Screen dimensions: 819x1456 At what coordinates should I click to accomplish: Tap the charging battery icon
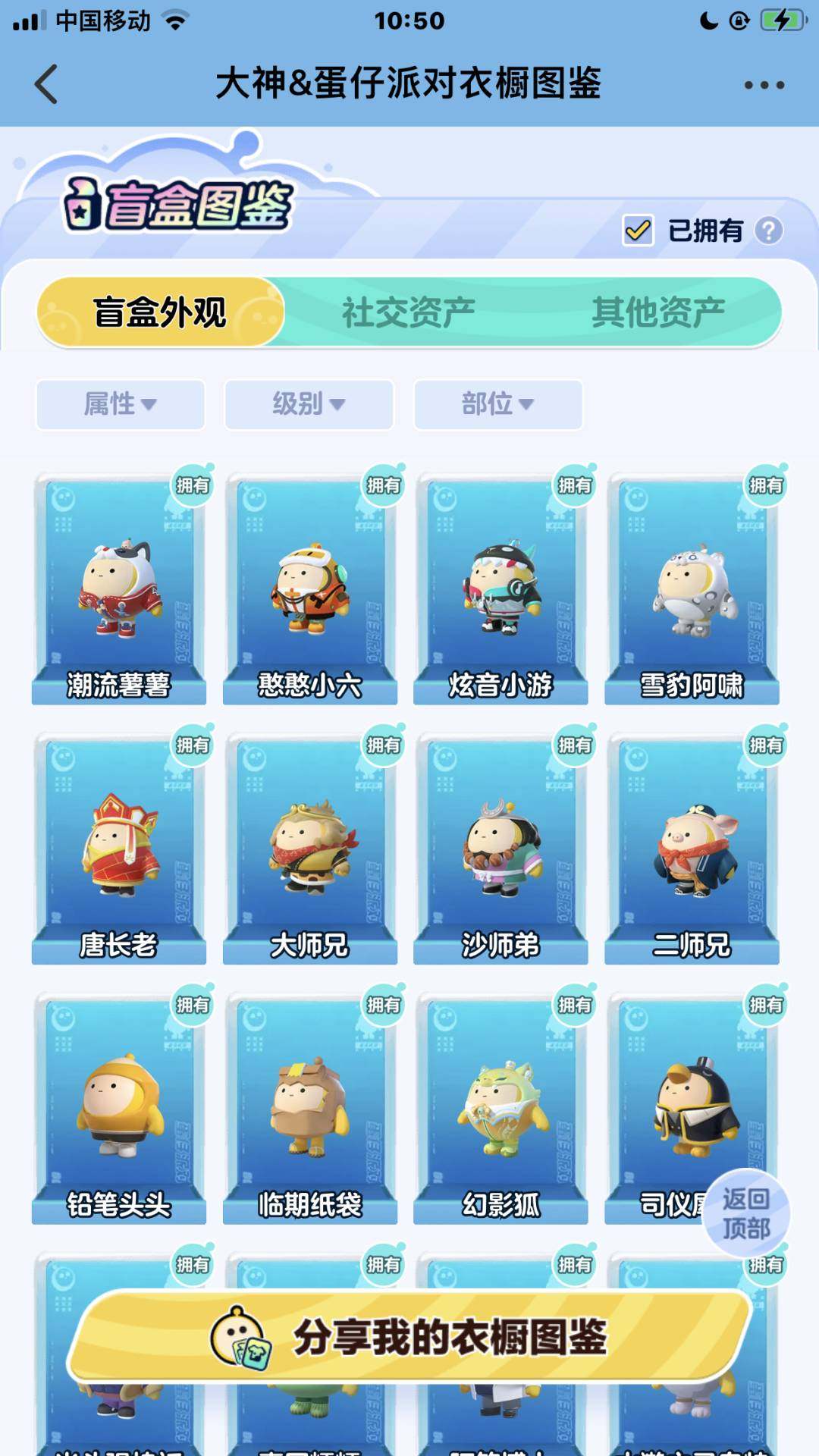tap(782, 20)
